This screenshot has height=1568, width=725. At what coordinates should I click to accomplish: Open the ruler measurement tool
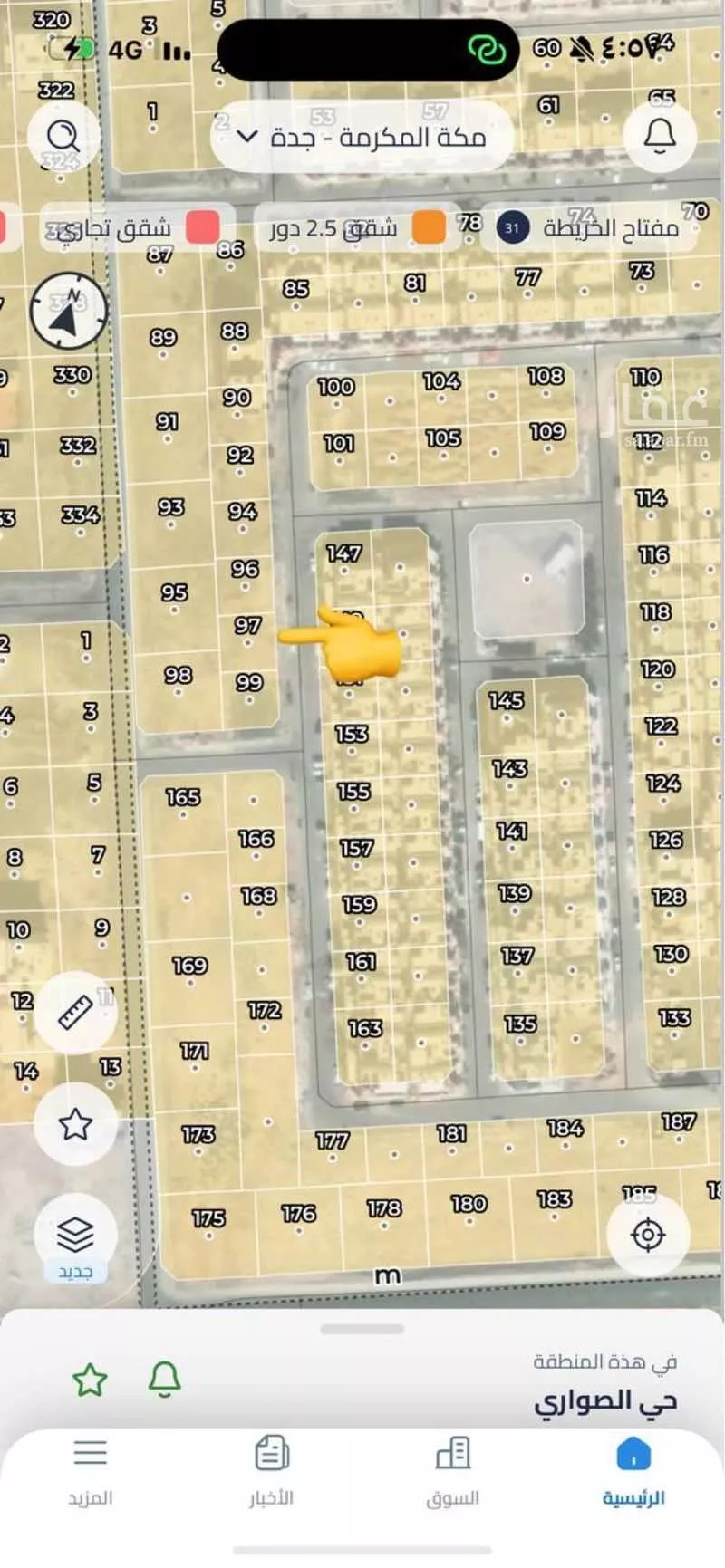click(x=75, y=1013)
